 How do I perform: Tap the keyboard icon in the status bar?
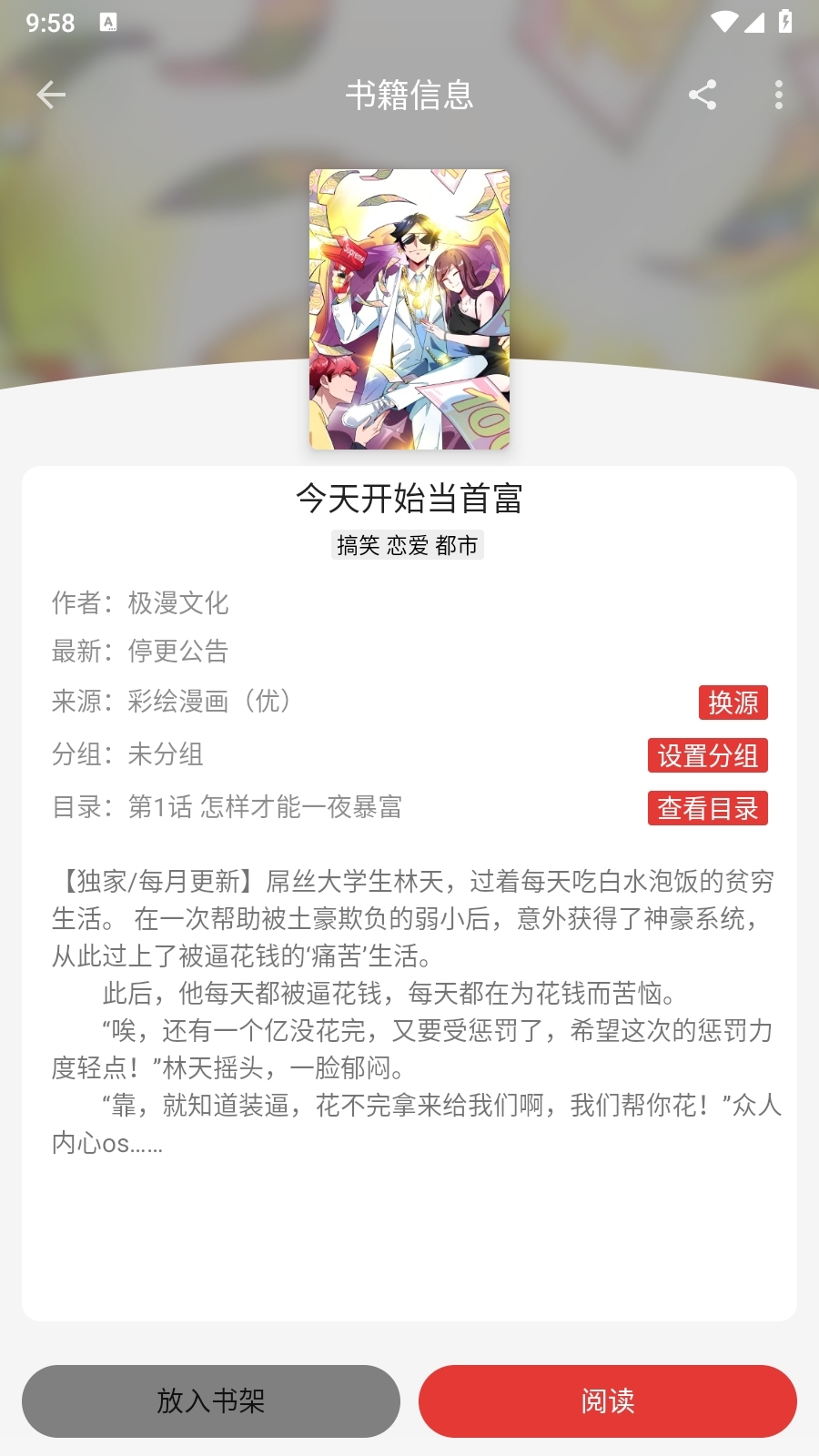tap(110, 23)
